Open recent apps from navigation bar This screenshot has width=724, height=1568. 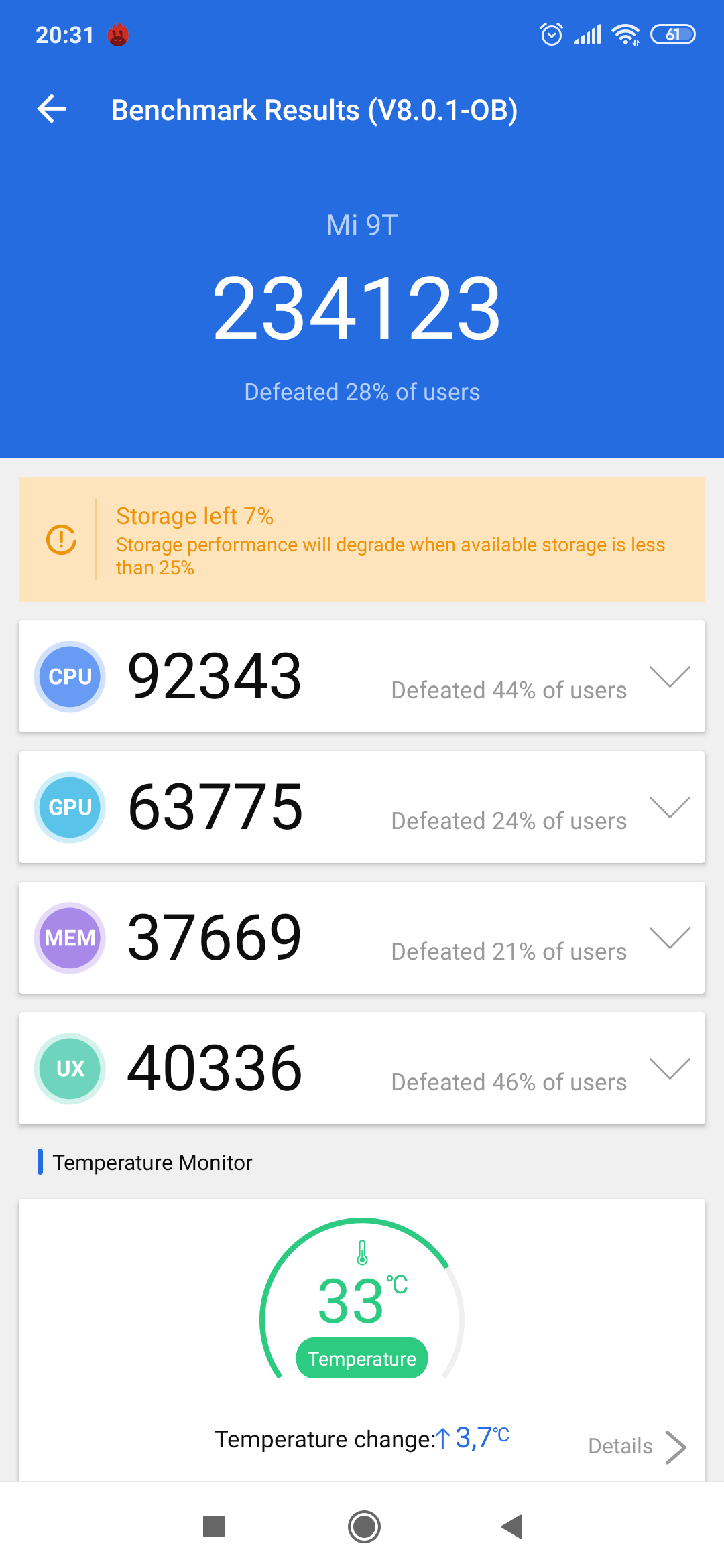click(214, 1527)
